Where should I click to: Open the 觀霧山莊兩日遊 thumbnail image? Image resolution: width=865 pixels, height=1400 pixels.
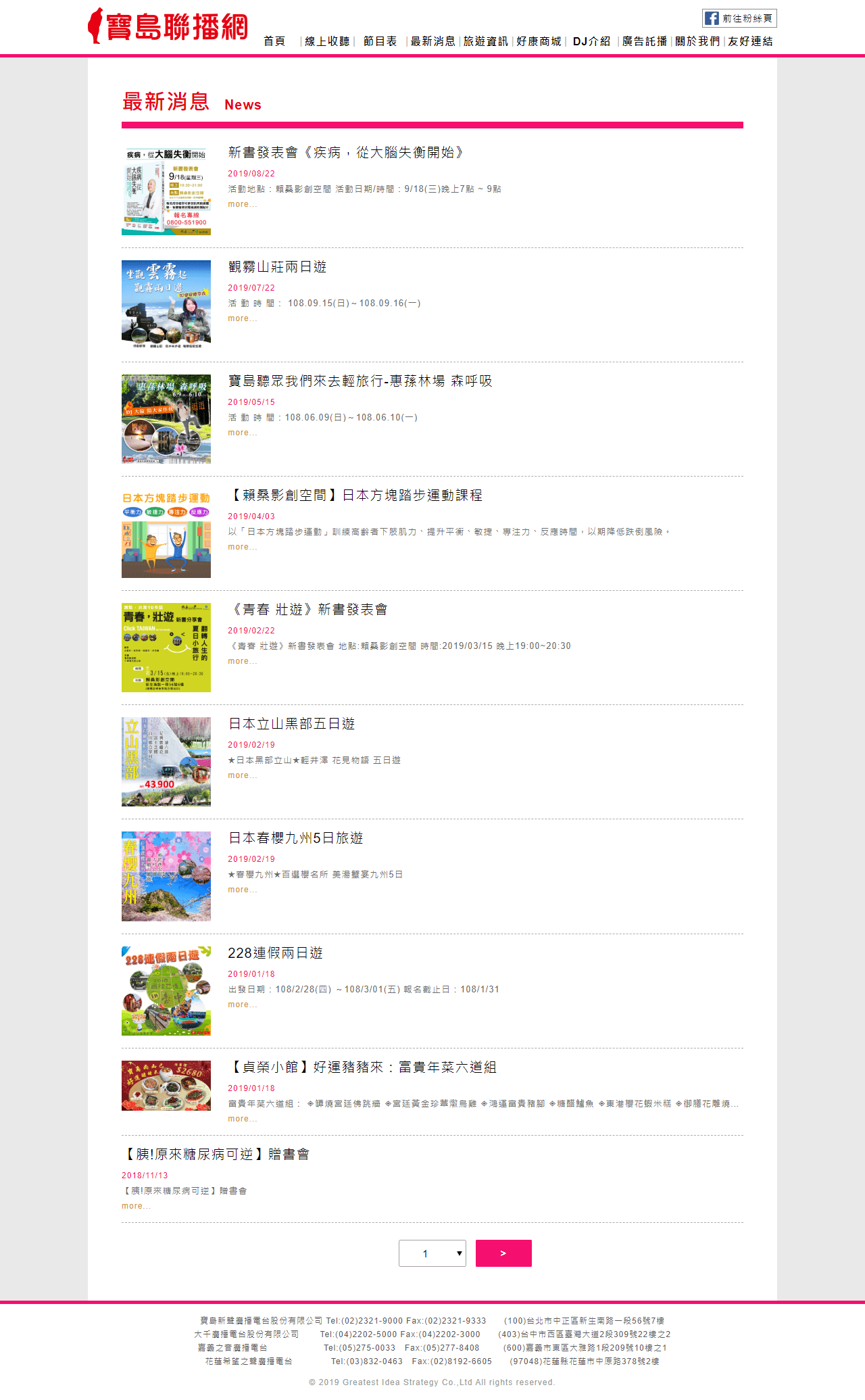166,304
